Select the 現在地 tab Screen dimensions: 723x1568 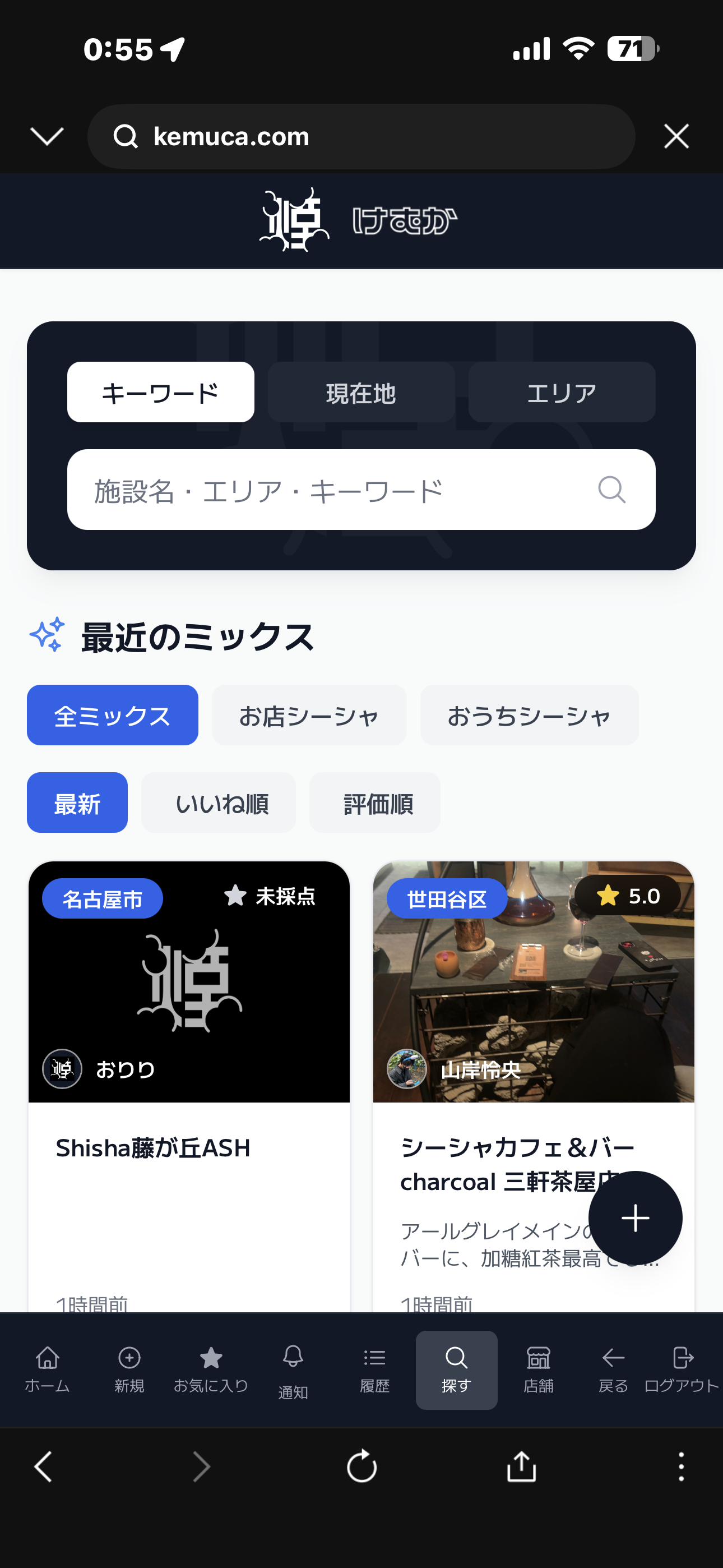pos(361,393)
